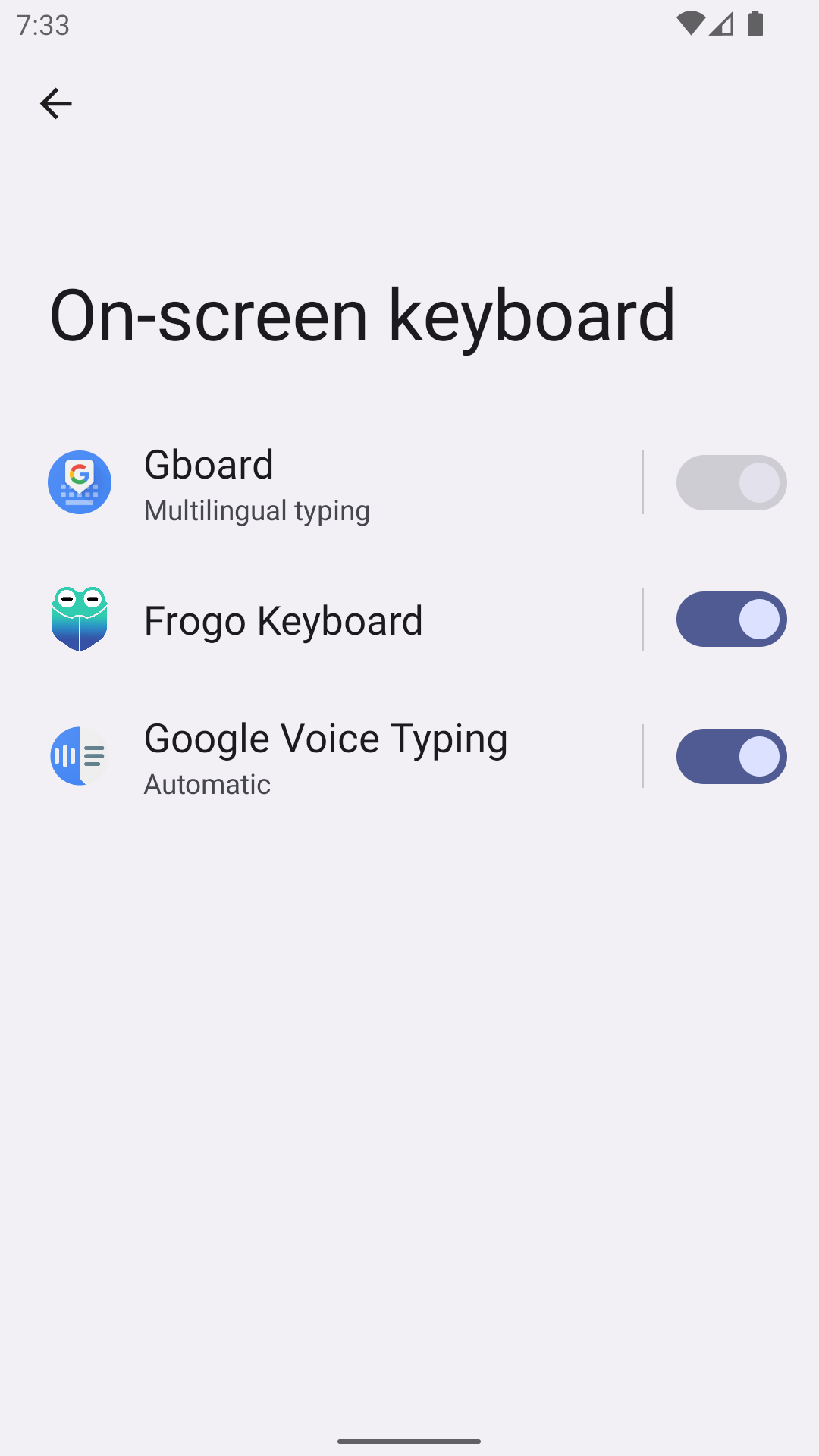Turn off Google Voice Typing switch
Screen dimensions: 819x1456
click(x=731, y=757)
